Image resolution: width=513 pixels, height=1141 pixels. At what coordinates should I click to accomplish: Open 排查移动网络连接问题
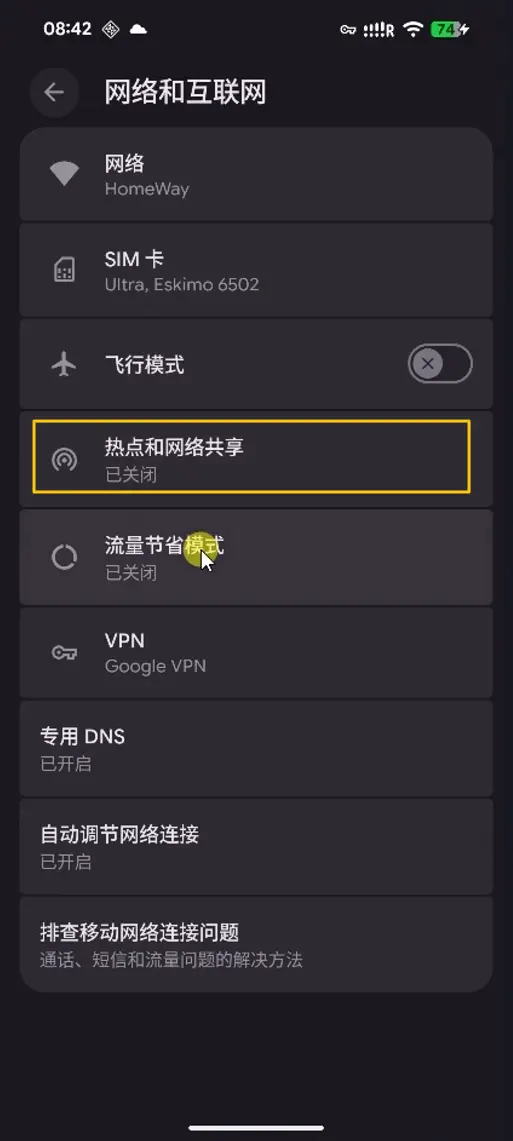point(256,944)
